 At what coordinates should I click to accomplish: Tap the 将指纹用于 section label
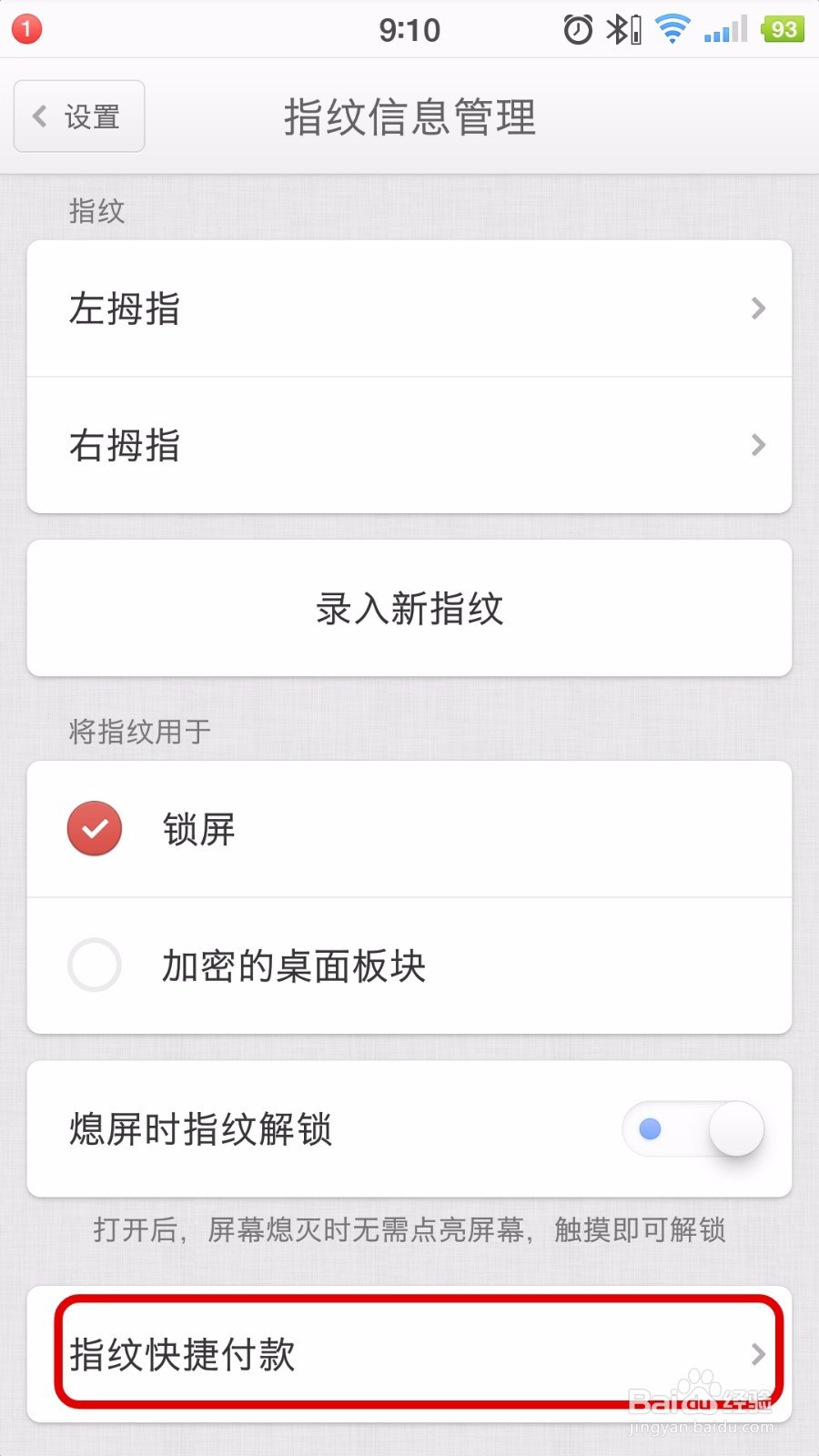coord(138,731)
